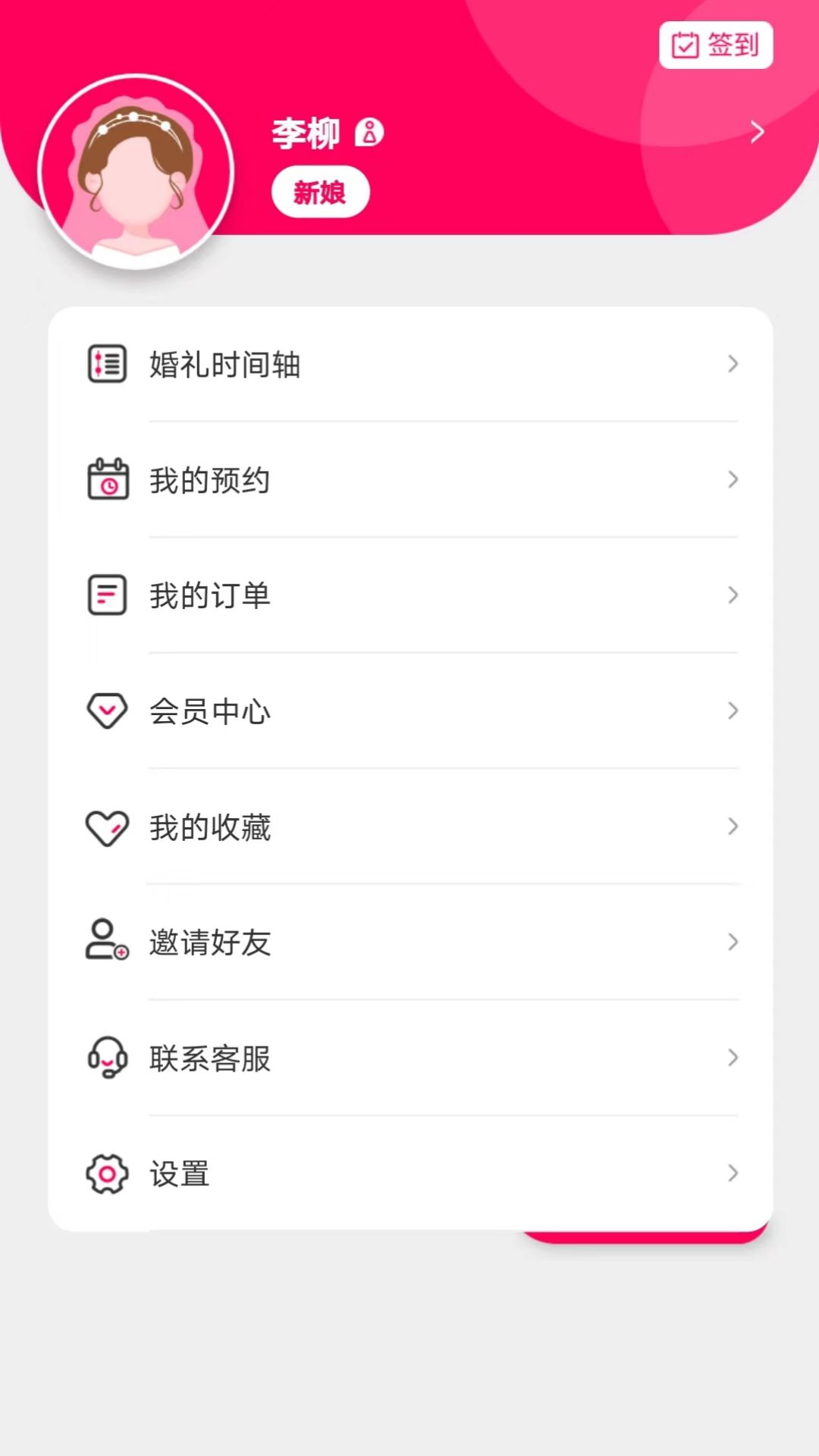Open profile details via the header arrow
Image resolution: width=819 pixels, height=1456 pixels.
(757, 132)
